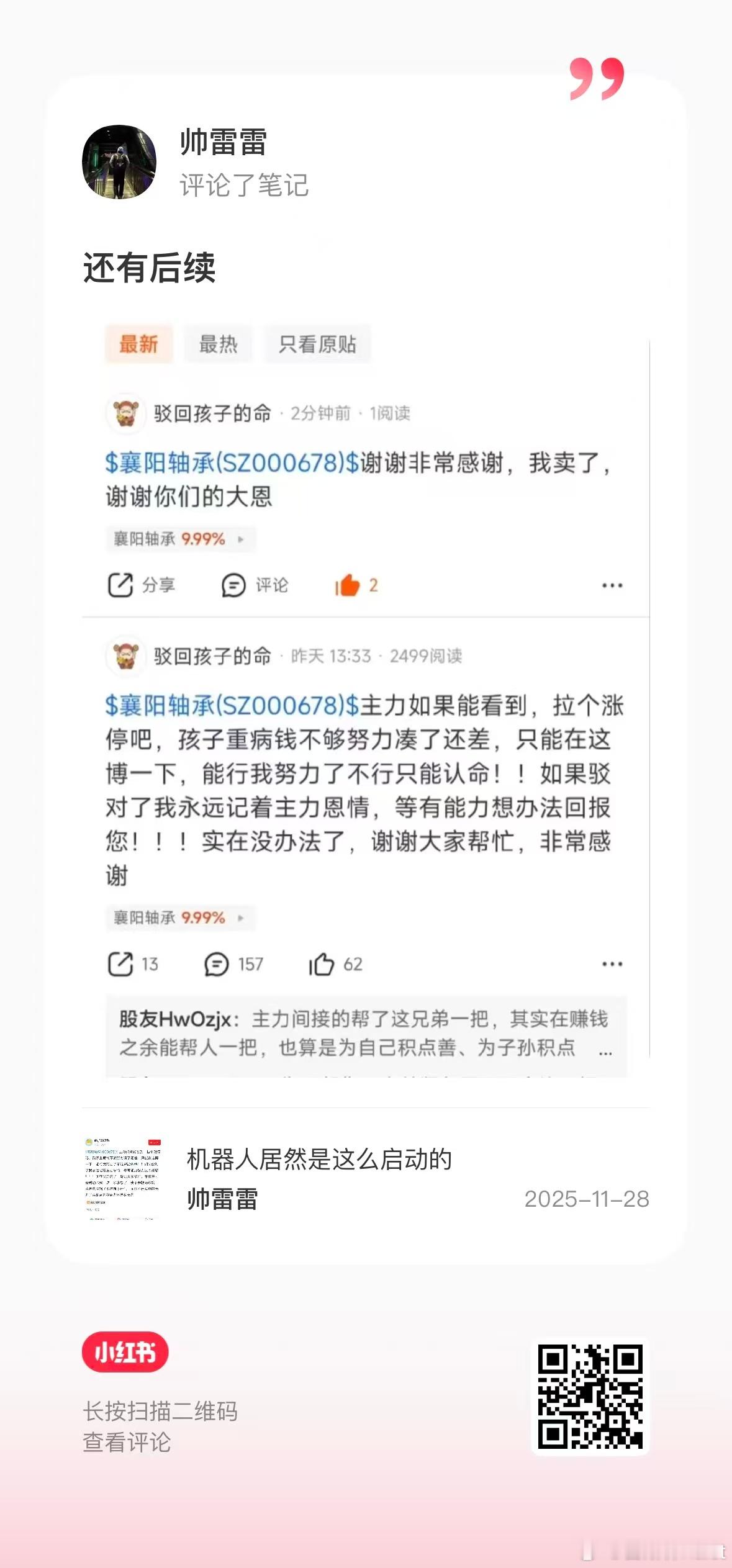The height and width of the screenshot is (1568, 732).
Task: Expand the 襄阳轴承 9.99% stock tag arrow
Action: click(240, 539)
